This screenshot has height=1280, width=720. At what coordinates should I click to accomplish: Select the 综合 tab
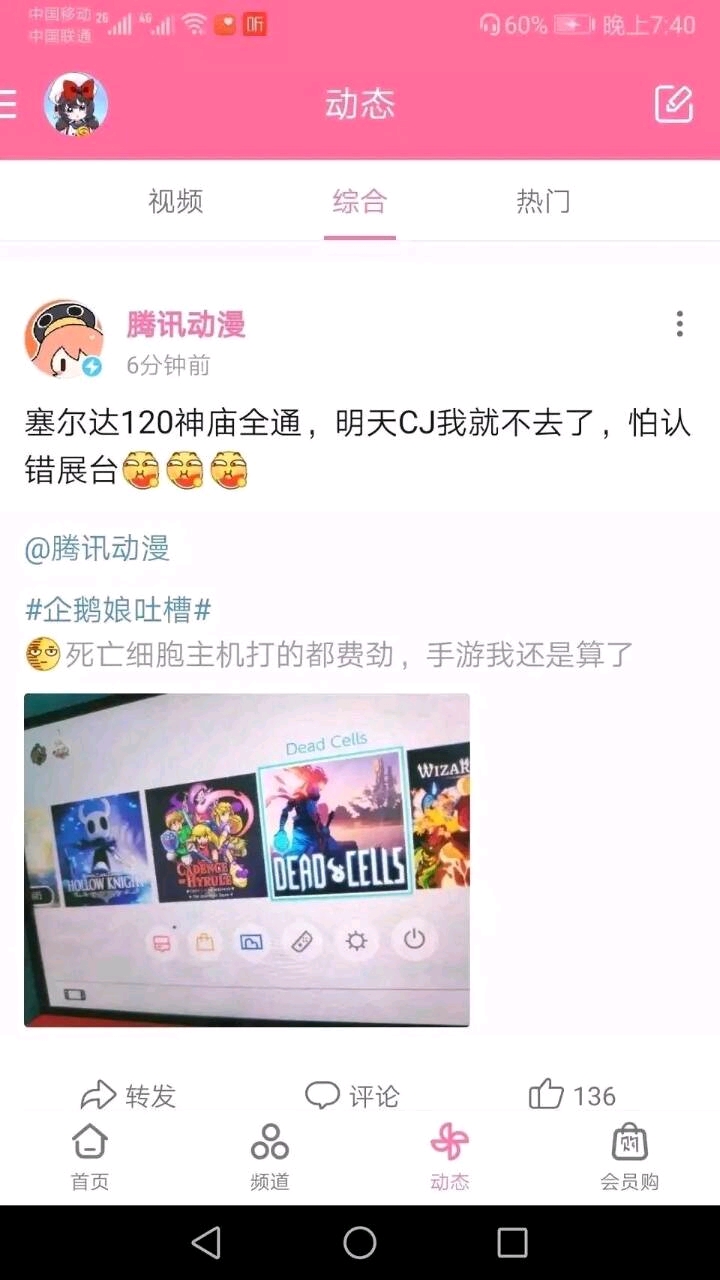coord(359,201)
